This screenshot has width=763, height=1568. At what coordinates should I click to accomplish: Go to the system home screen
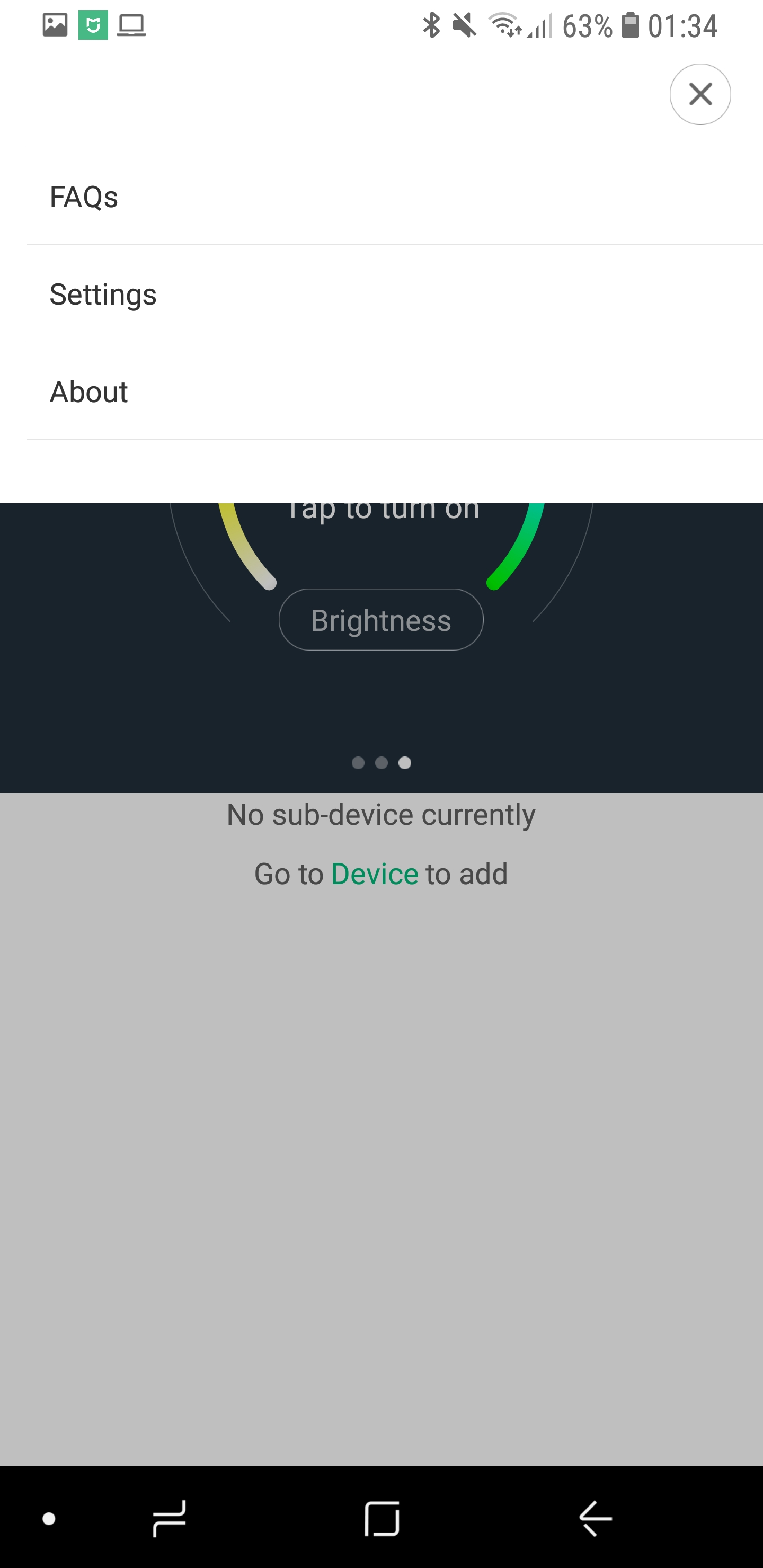pyautogui.click(x=382, y=1518)
